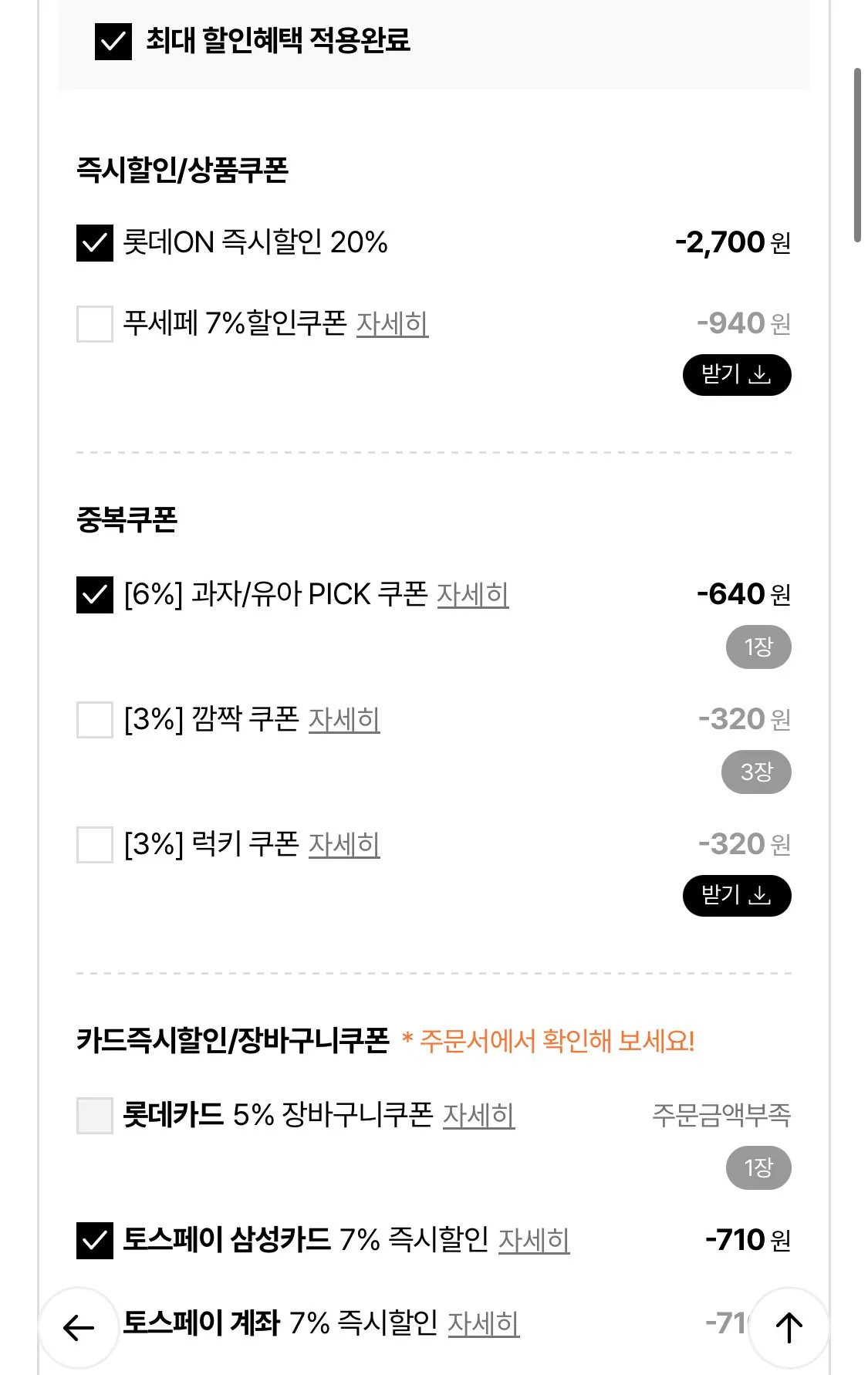Open 자세히 link for 토스페이 계좌 discount
The height and width of the screenshot is (1375, 868).
[x=485, y=1321]
